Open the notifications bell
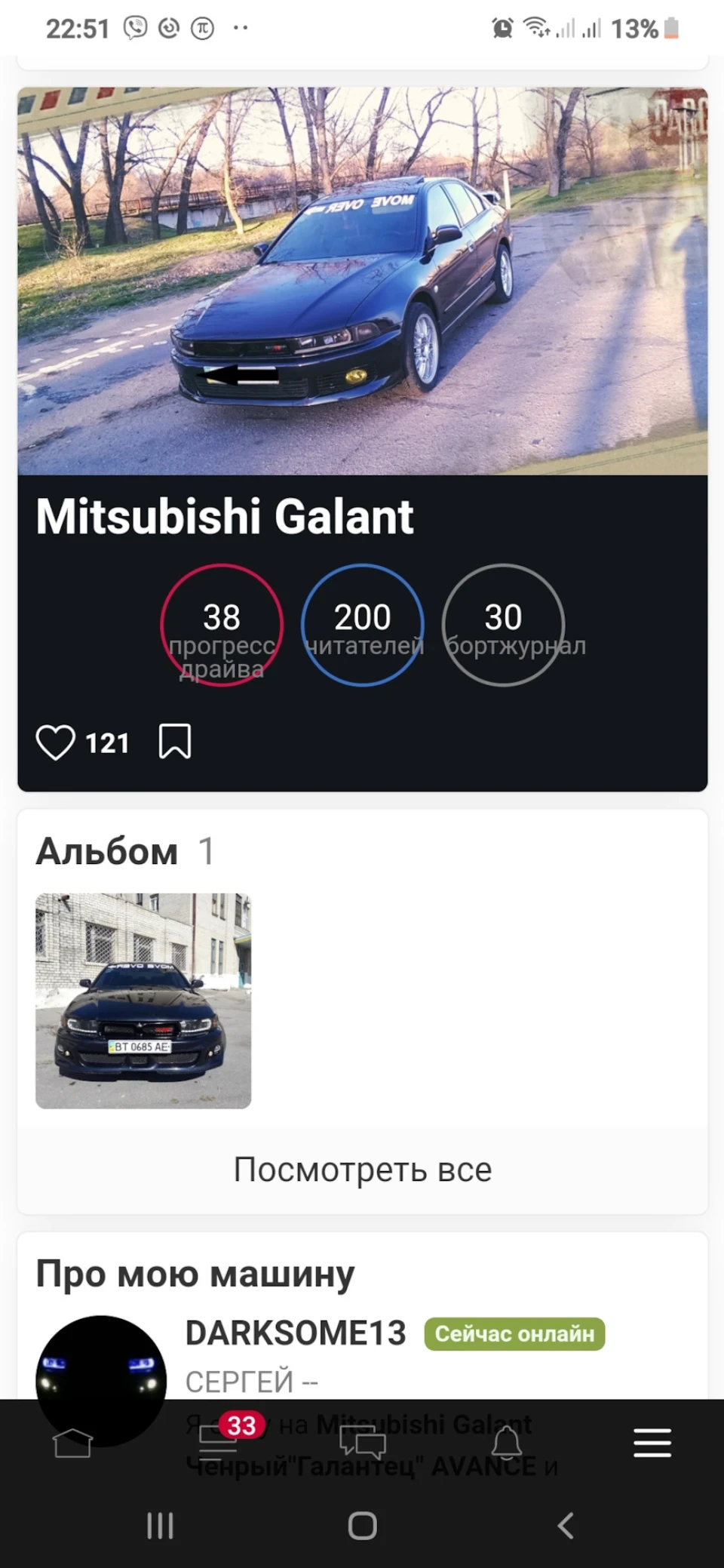Image resolution: width=724 pixels, height=1568 pixels. pyautogui.click(x=507, y=1443)
